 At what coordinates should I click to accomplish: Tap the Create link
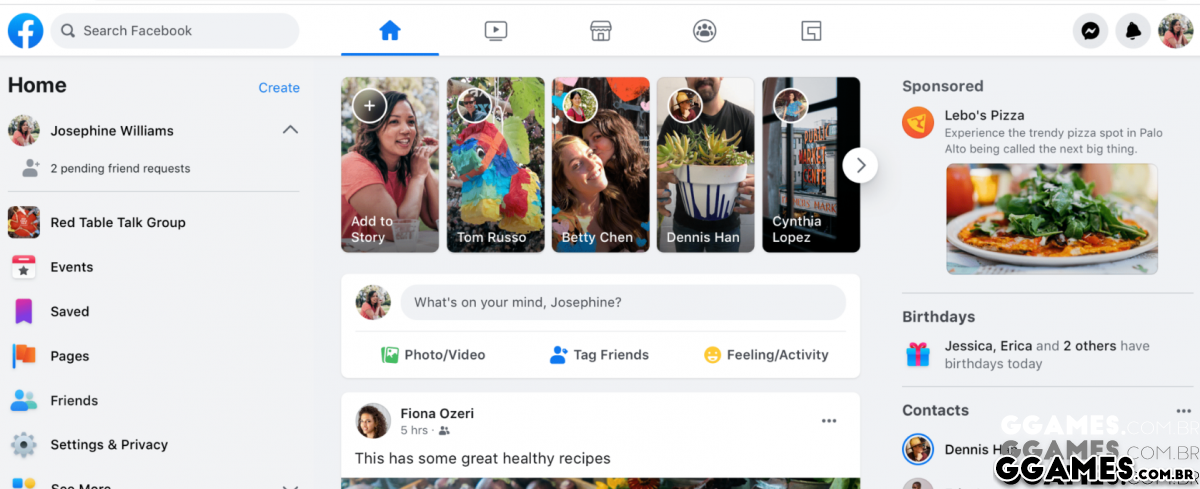click(279, 88)
